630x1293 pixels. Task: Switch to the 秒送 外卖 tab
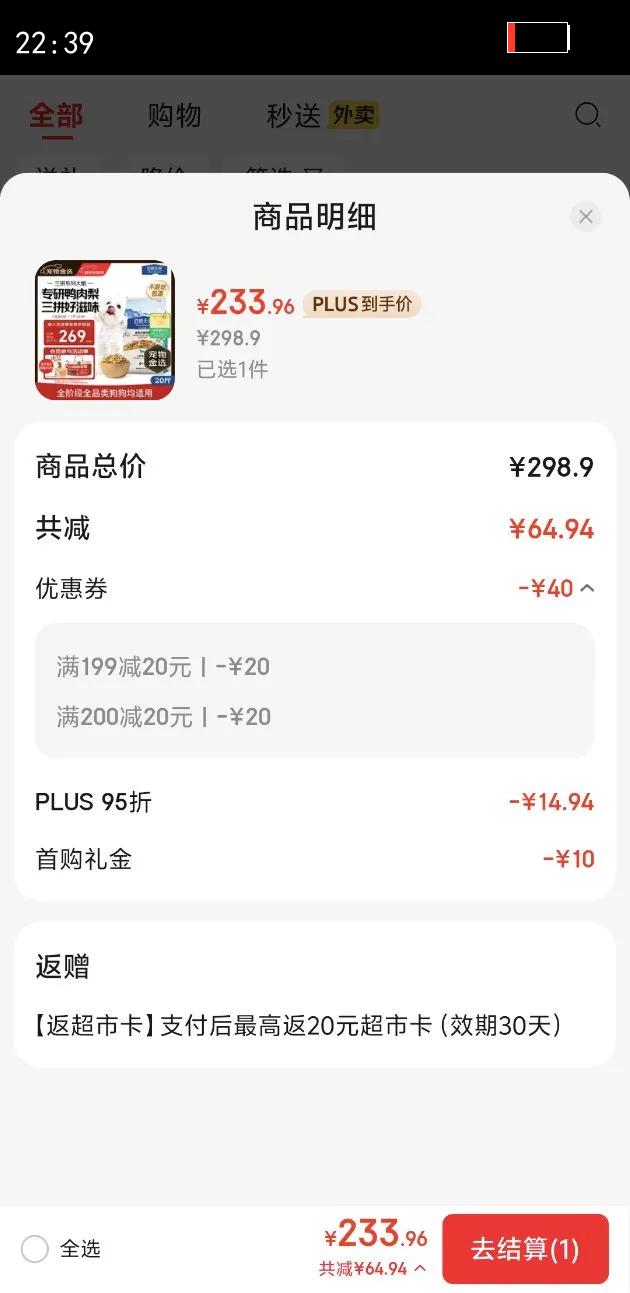pos(322,116)
